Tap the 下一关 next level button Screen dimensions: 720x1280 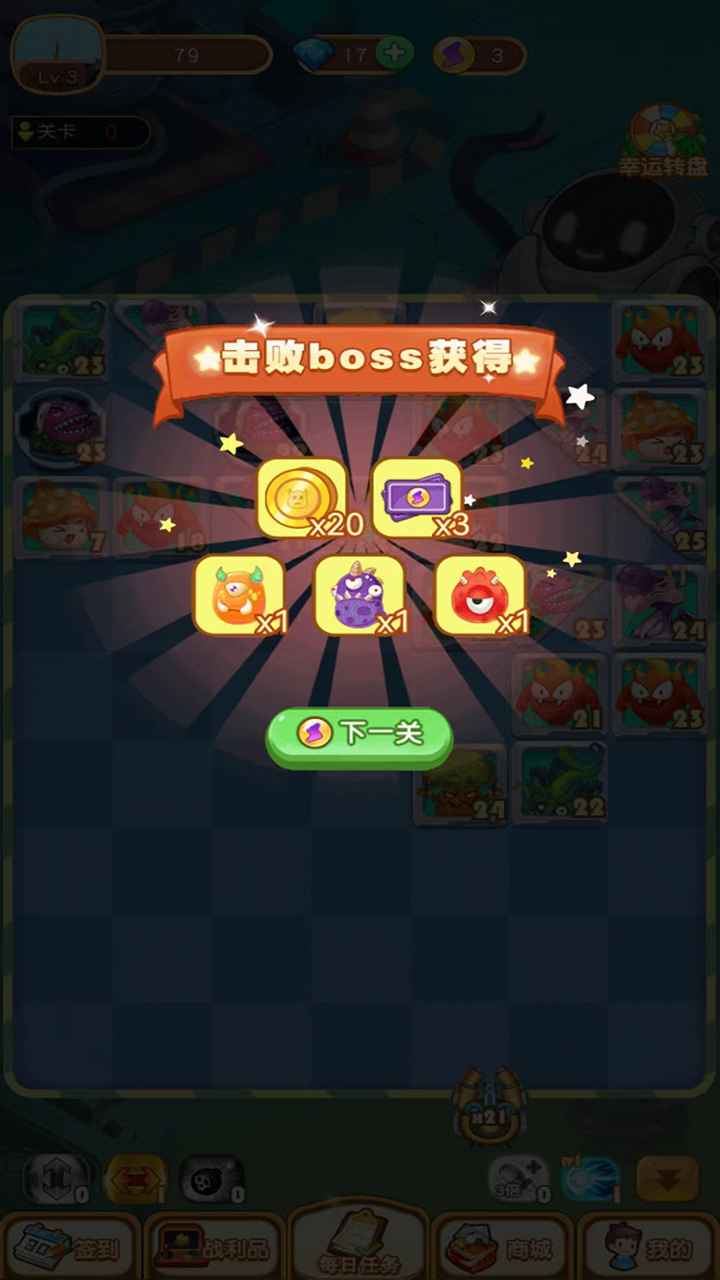tap(359, 735)
